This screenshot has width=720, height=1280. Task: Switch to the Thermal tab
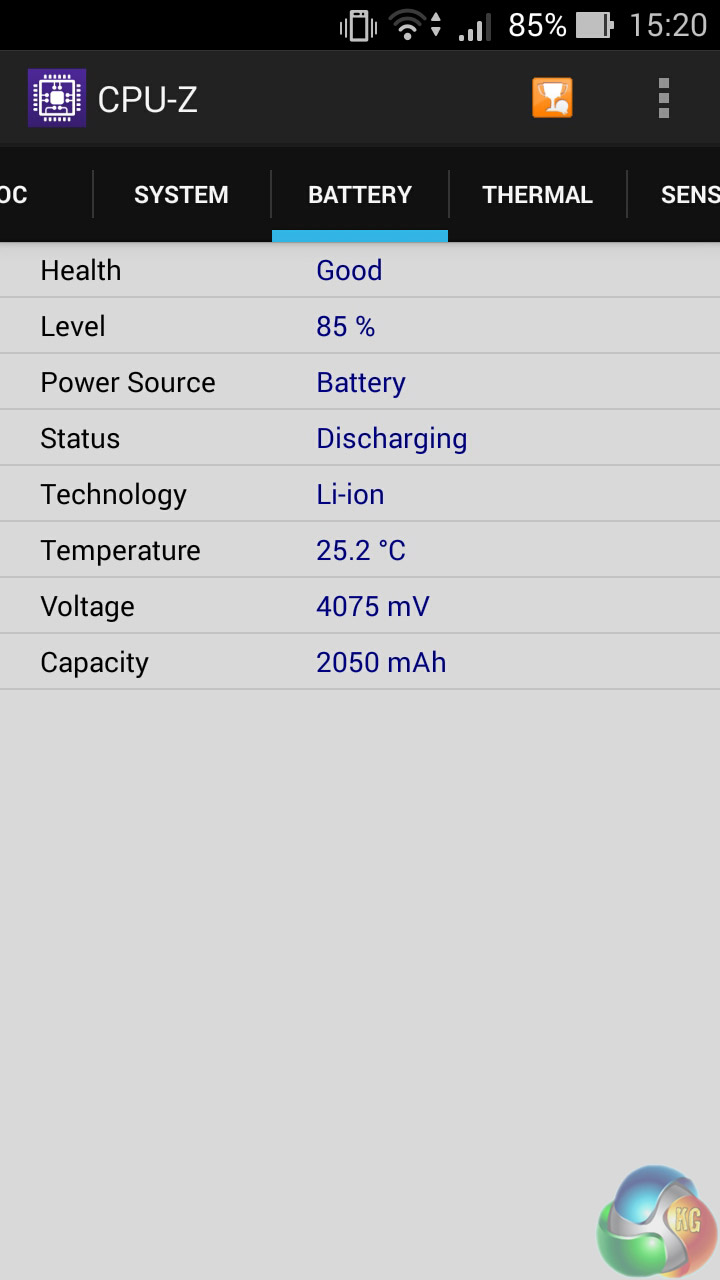[537, 194]
